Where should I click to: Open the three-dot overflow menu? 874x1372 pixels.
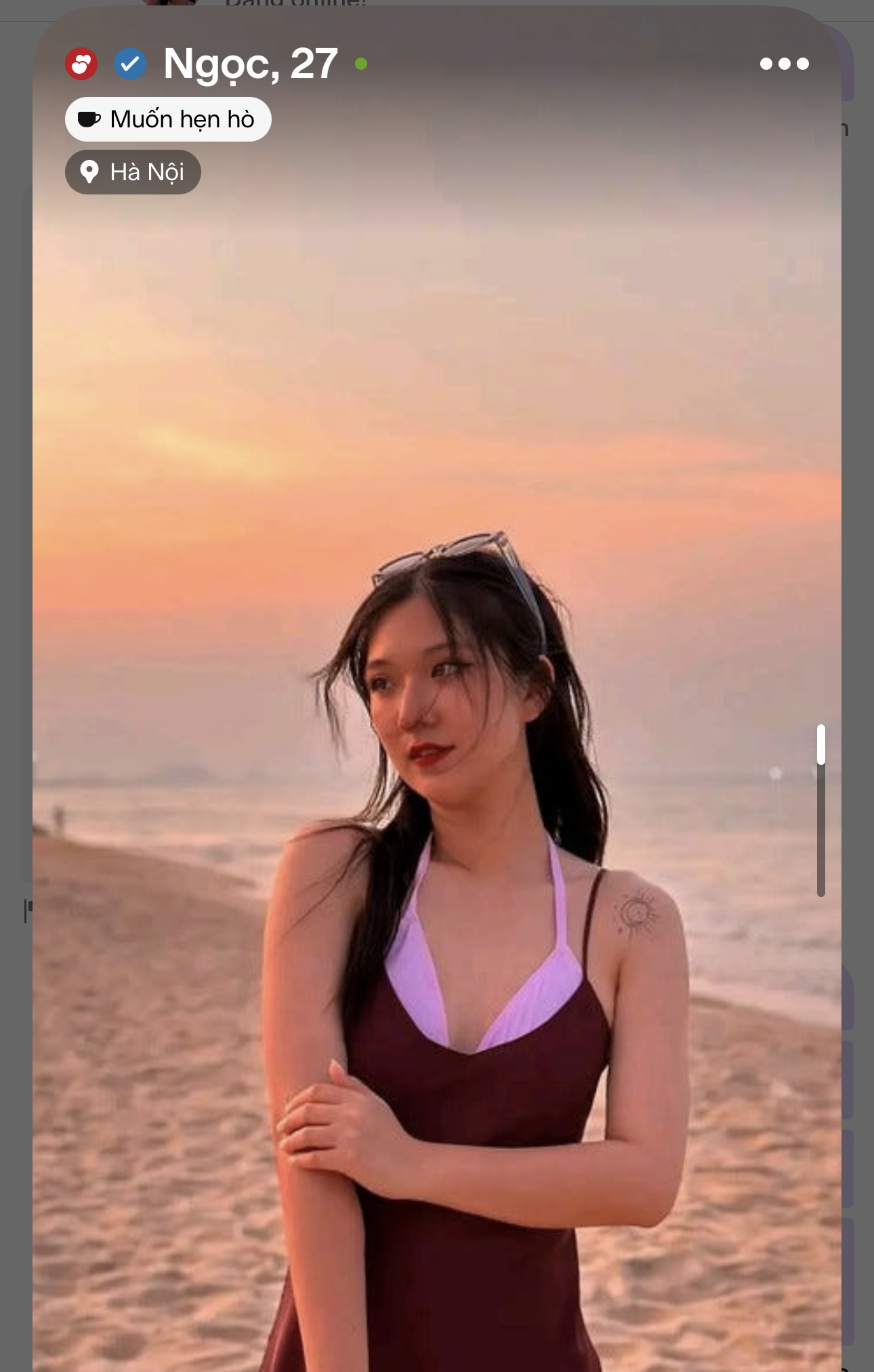pyautogui.click(x=784, y=64)
